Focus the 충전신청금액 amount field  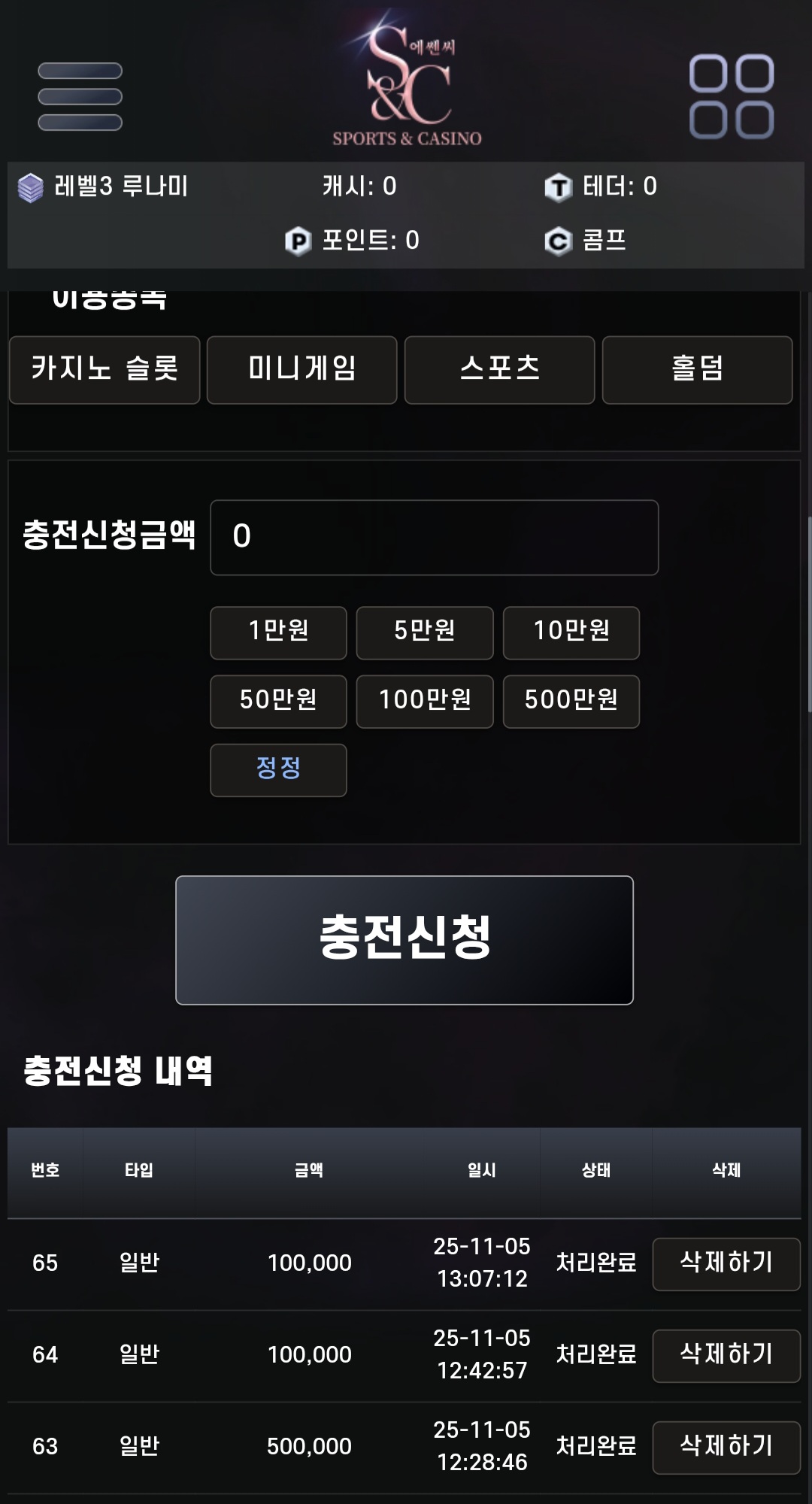434,537
